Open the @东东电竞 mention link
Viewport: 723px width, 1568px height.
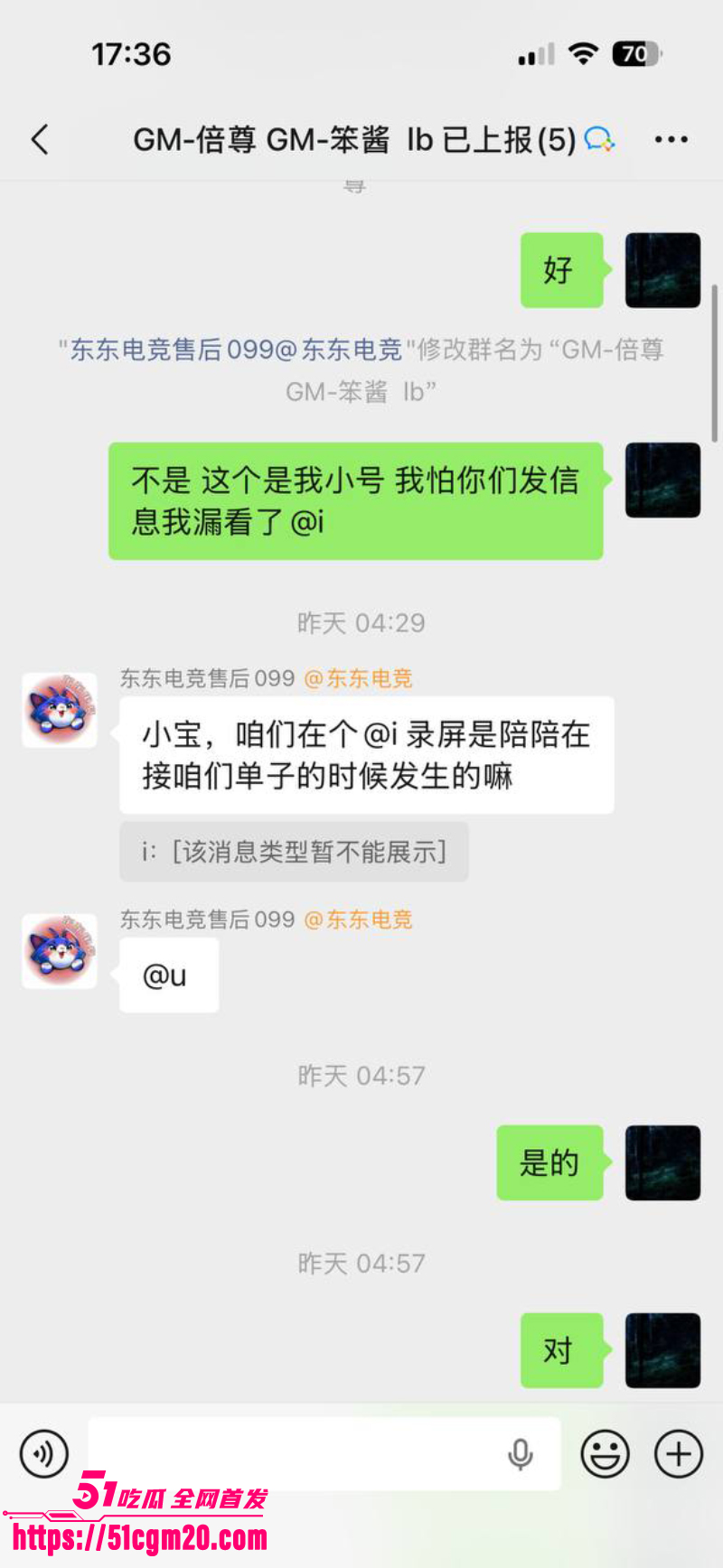click(360, 679)
